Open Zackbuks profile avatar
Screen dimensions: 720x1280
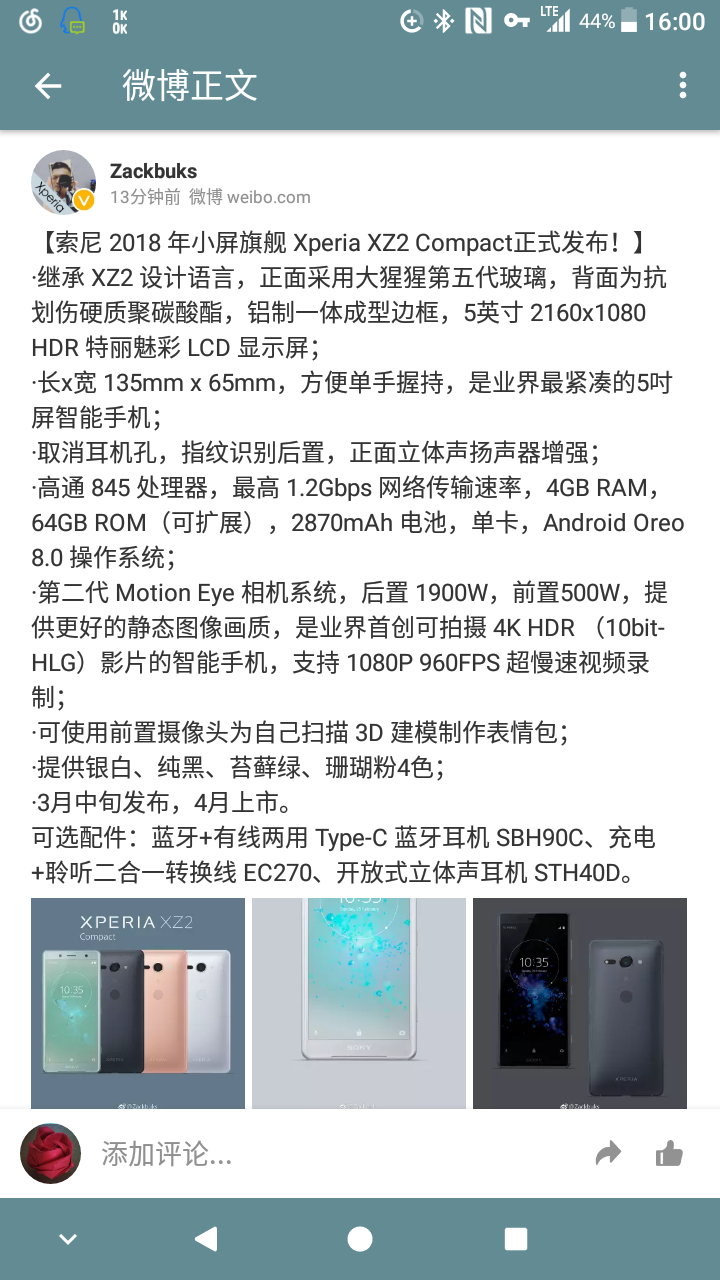click(64, 182)
